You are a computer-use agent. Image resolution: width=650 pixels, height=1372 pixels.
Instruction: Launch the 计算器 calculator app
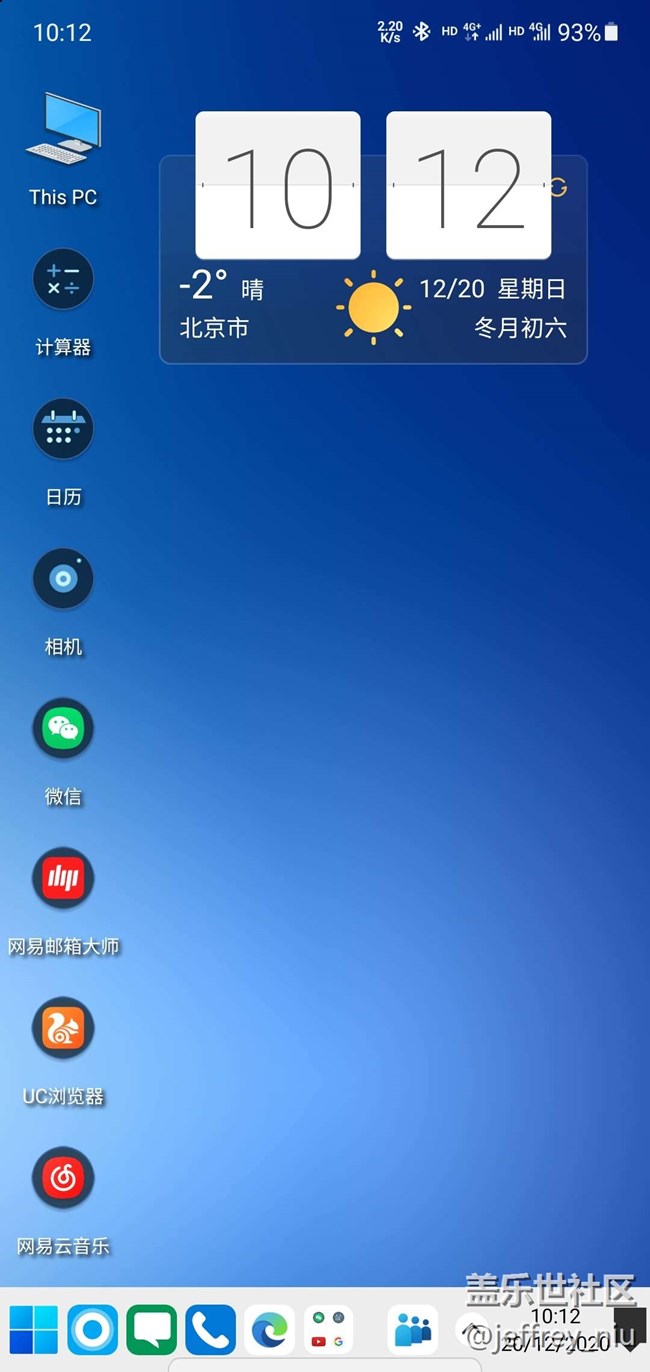point(63,279)
